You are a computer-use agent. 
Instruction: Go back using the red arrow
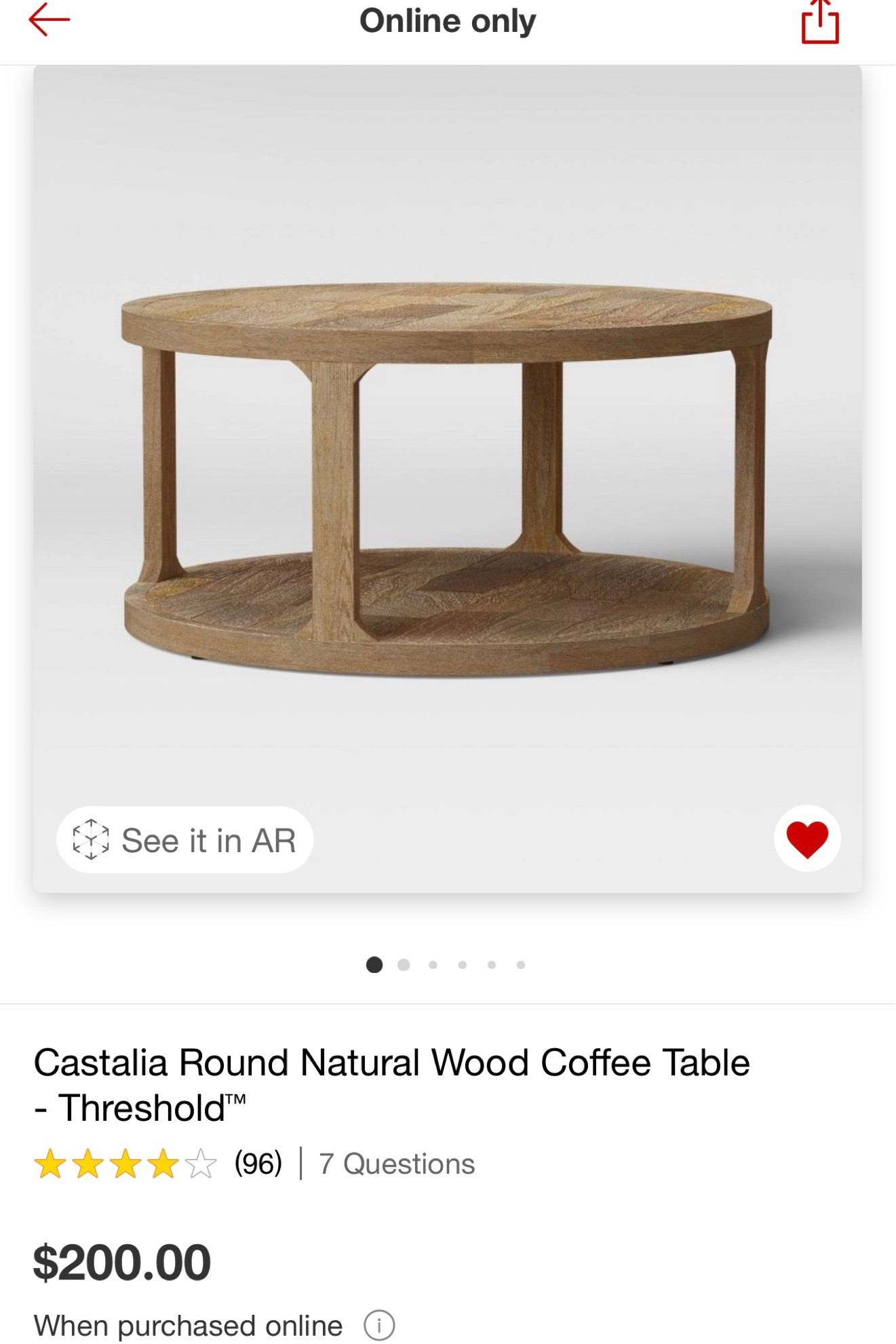pyautogui.click(x=49, y=20)
